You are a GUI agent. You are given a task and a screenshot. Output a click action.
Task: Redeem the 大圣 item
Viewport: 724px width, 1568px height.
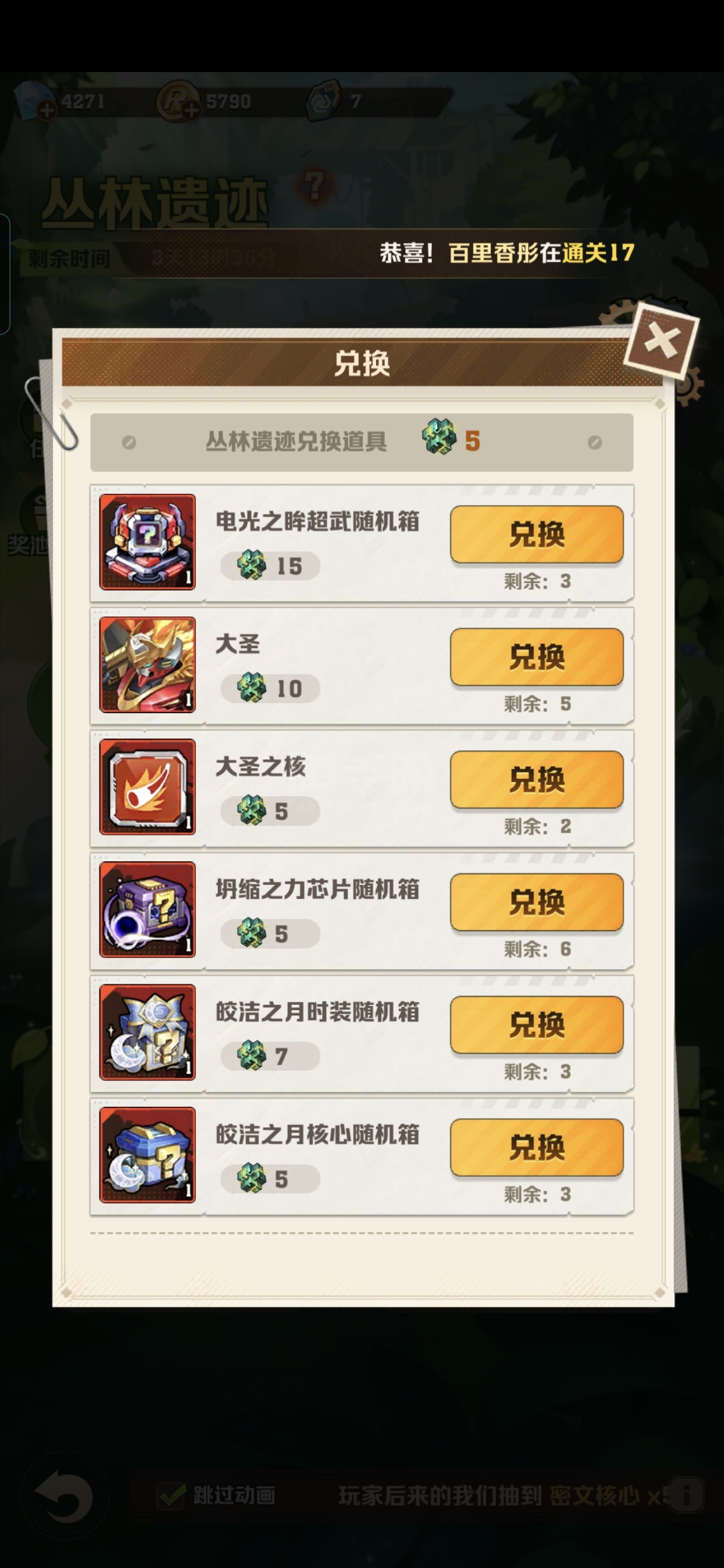537,657
